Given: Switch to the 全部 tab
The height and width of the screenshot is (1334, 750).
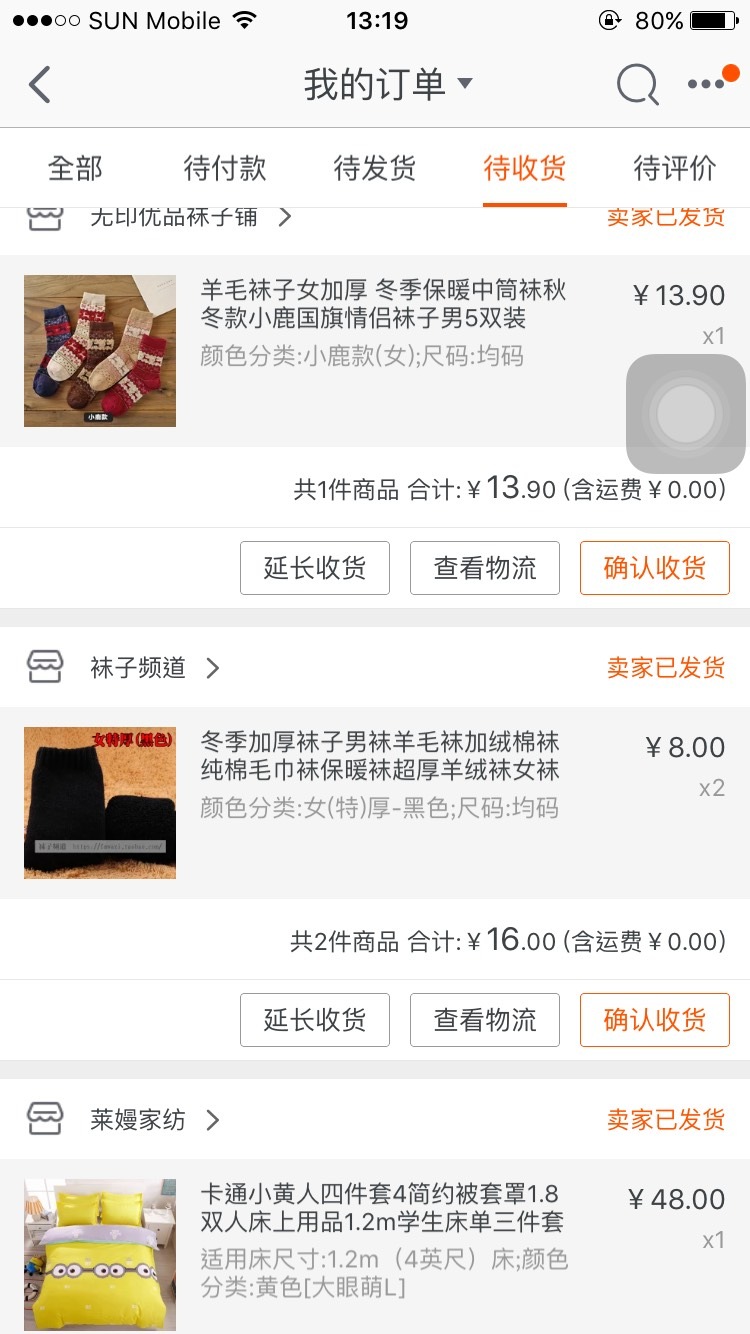Looking at the screenshot, I should tap(75, 168).
